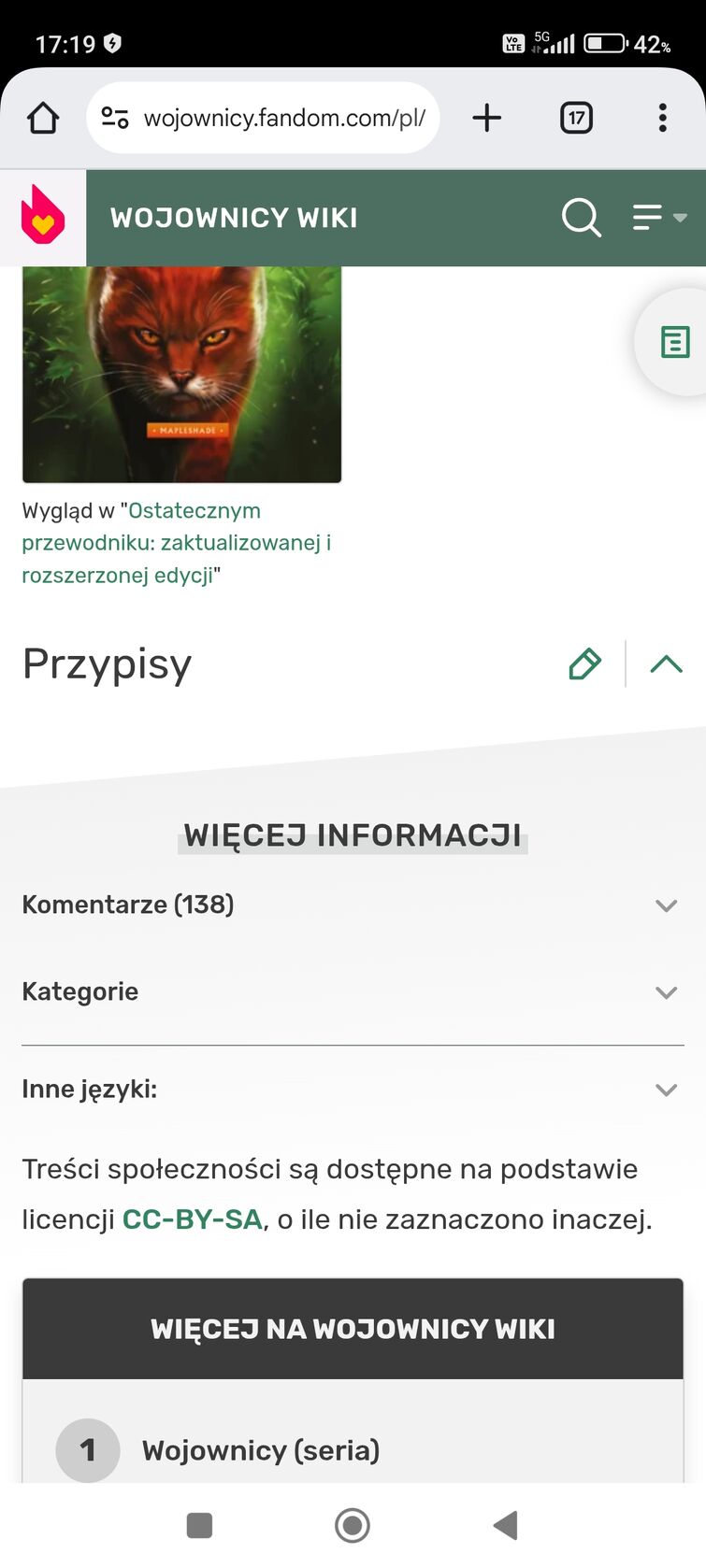
Task: Open a new browser tab
Action: click(486, 119)
